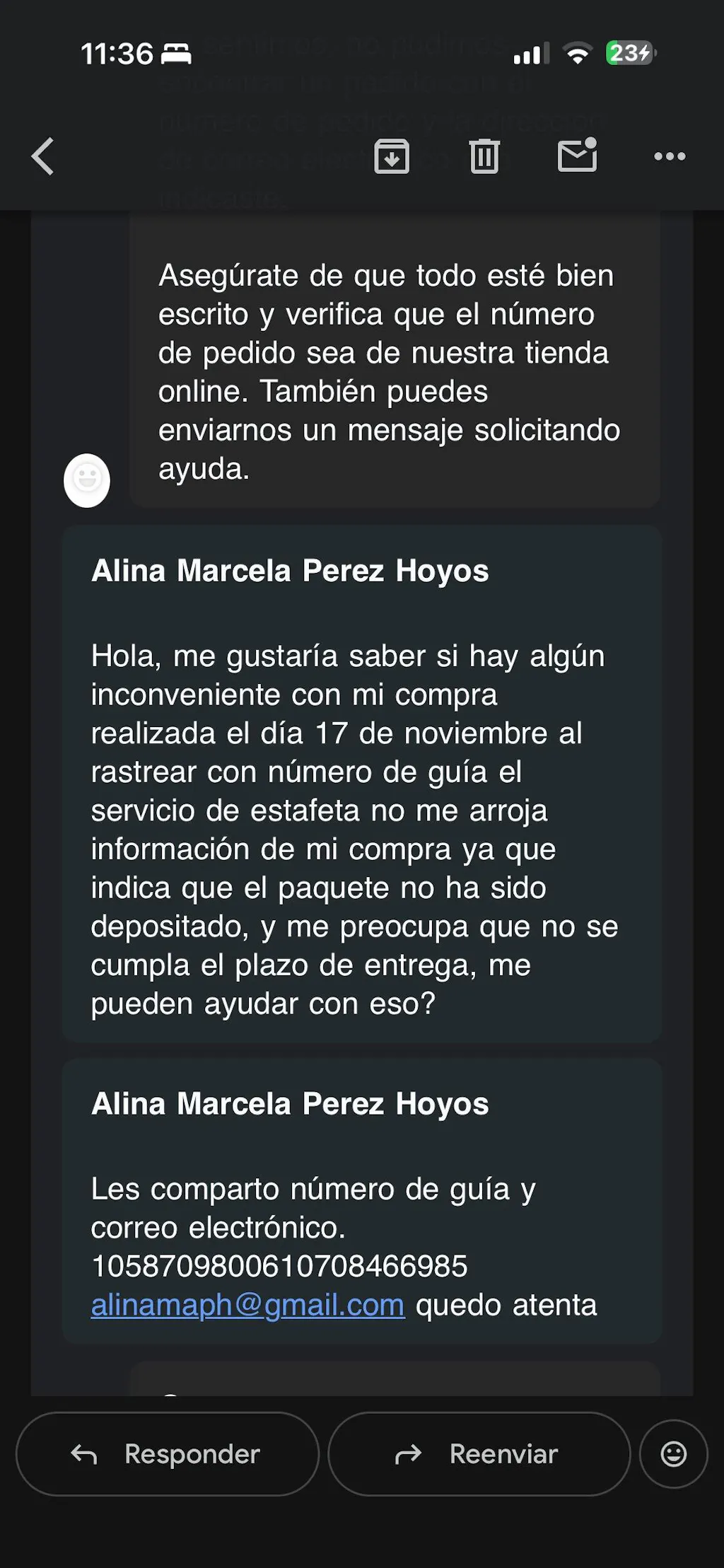Tap the Reenviar button
The image size is (724, 1568).
click(x=479, y=1454)
